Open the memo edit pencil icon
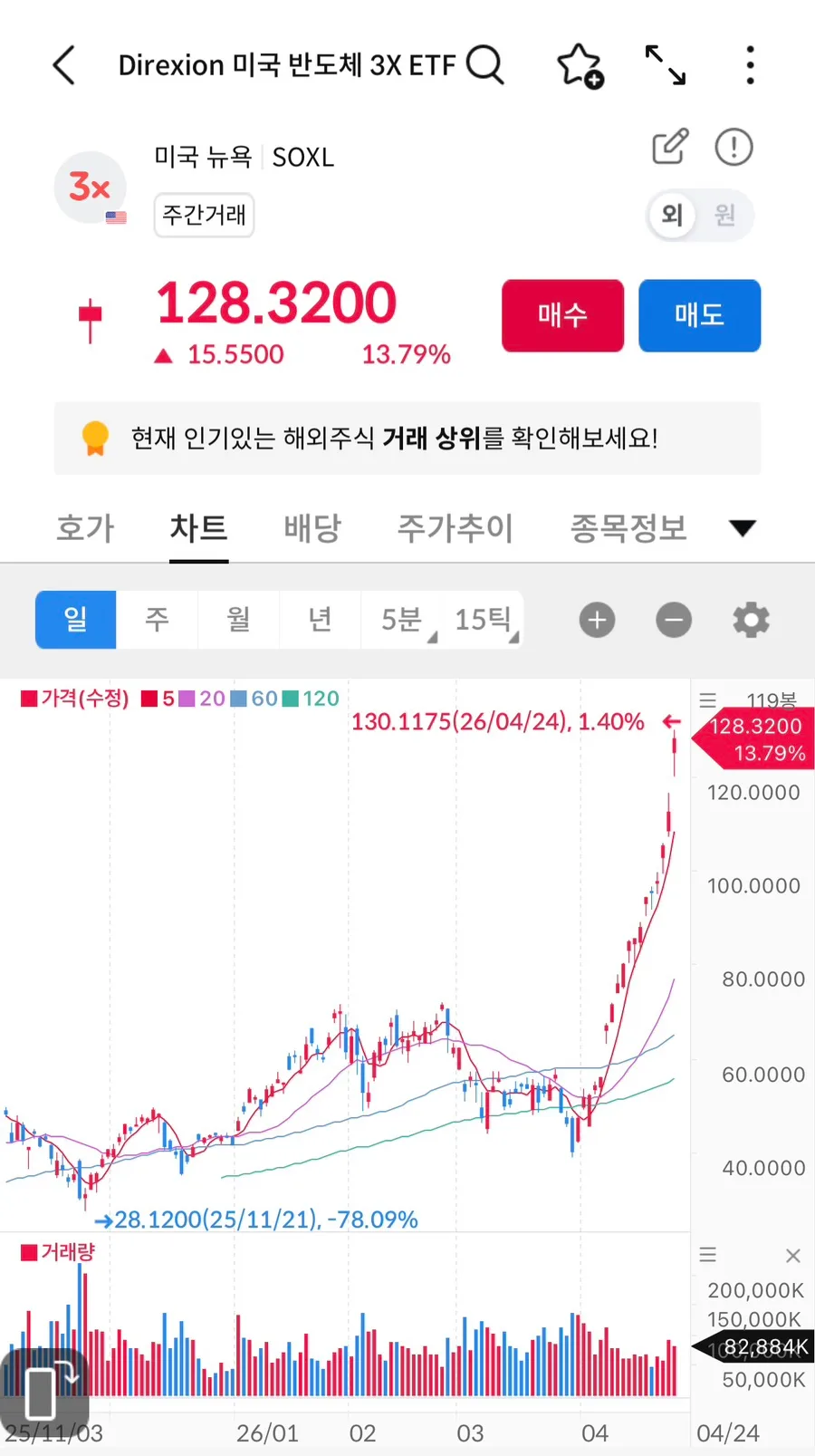The height and width of the screenshot is (1456, 815). [670, 147]
